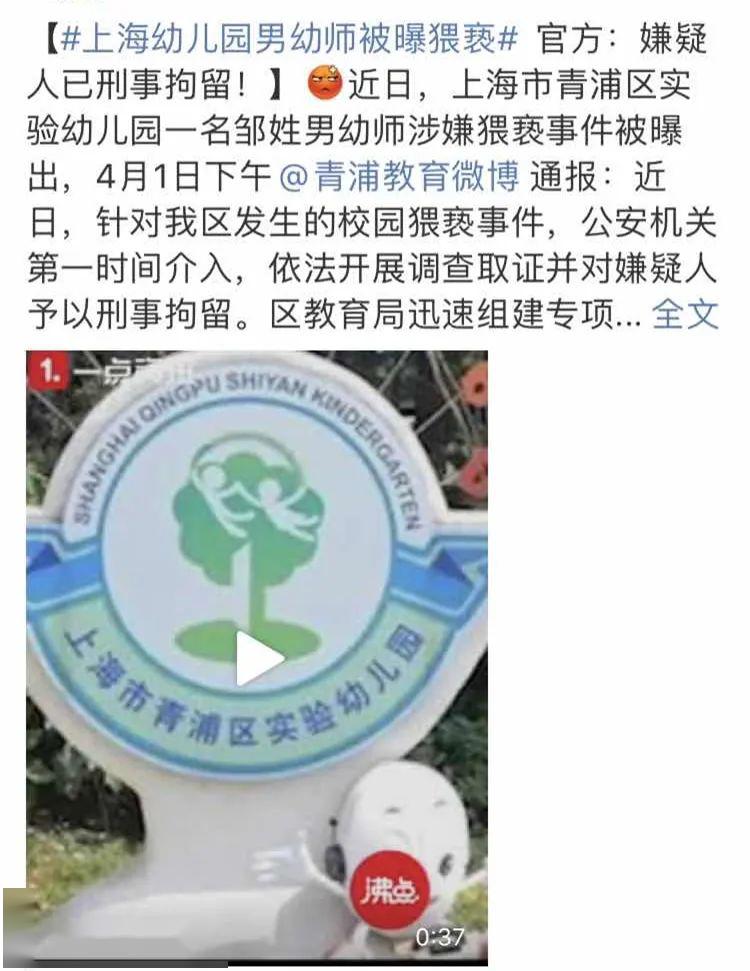Play the kindergarten video
Viewport: 750px width, 971px height.
point(259,659)
